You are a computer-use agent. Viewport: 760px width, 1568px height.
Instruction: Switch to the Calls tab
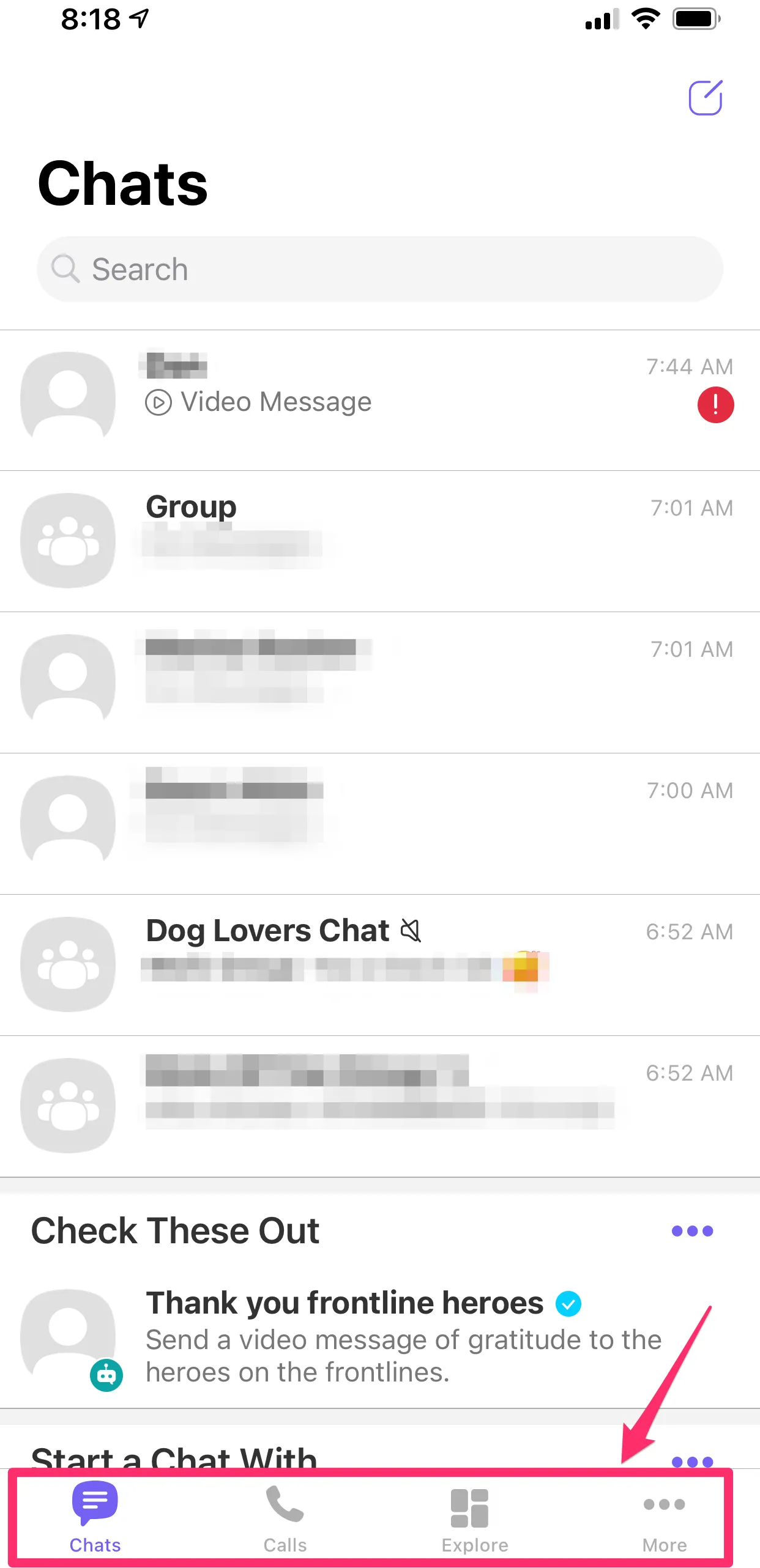point(285,1518)
